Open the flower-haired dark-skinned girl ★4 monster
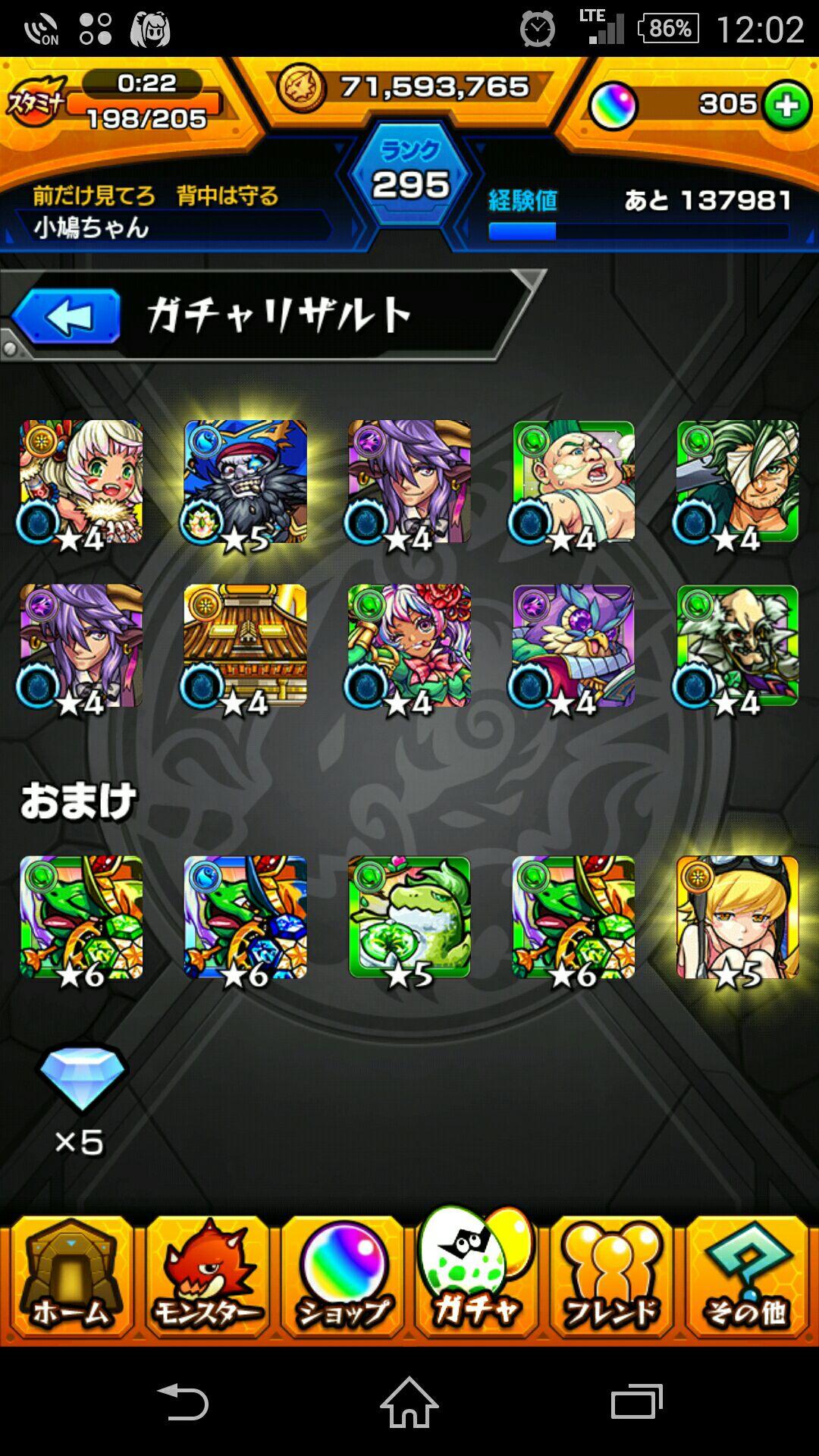This screenshot has width=819, height=1456. pyautogui.click(x=409, y=646)
